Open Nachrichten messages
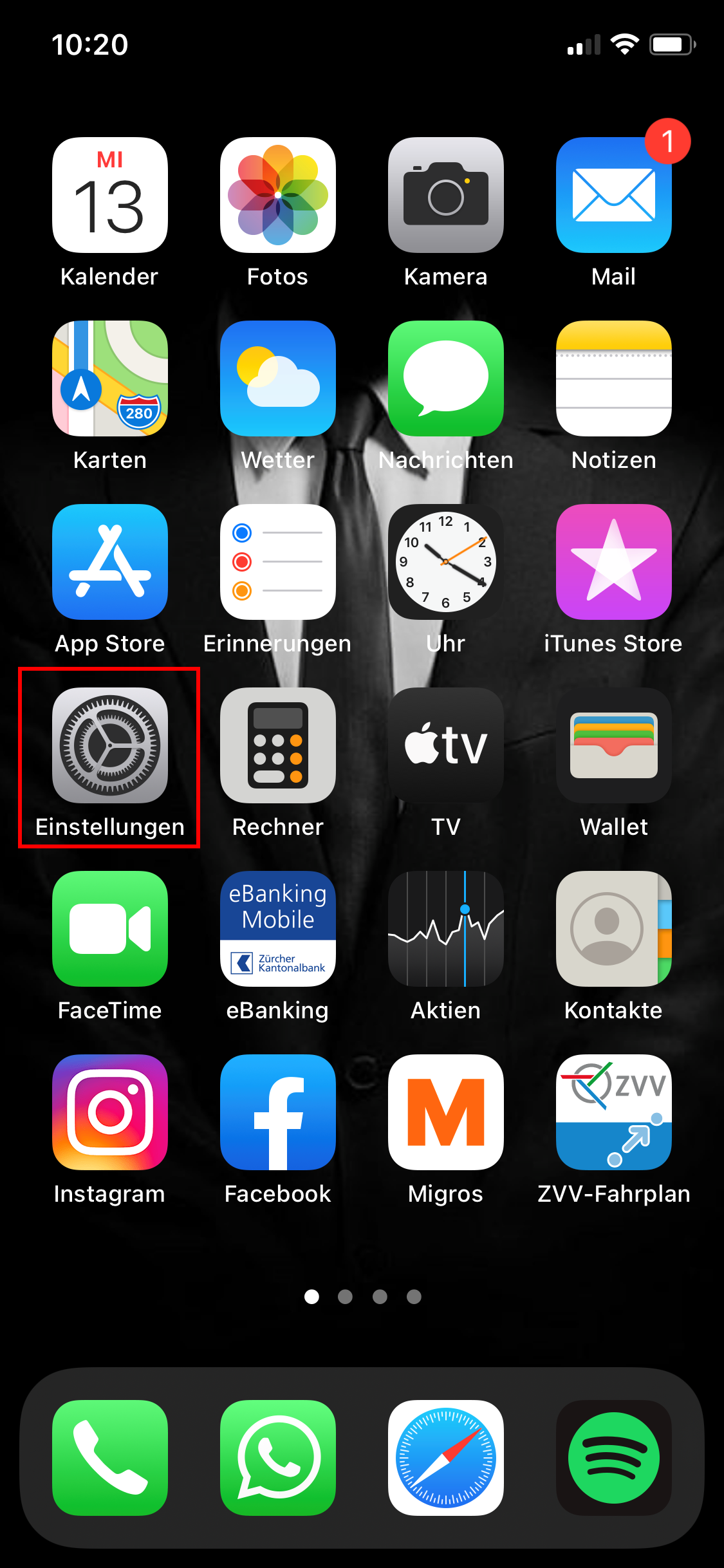Image resolution: width=724 pixels, height=1568 pixels. [x=446, y=378]
